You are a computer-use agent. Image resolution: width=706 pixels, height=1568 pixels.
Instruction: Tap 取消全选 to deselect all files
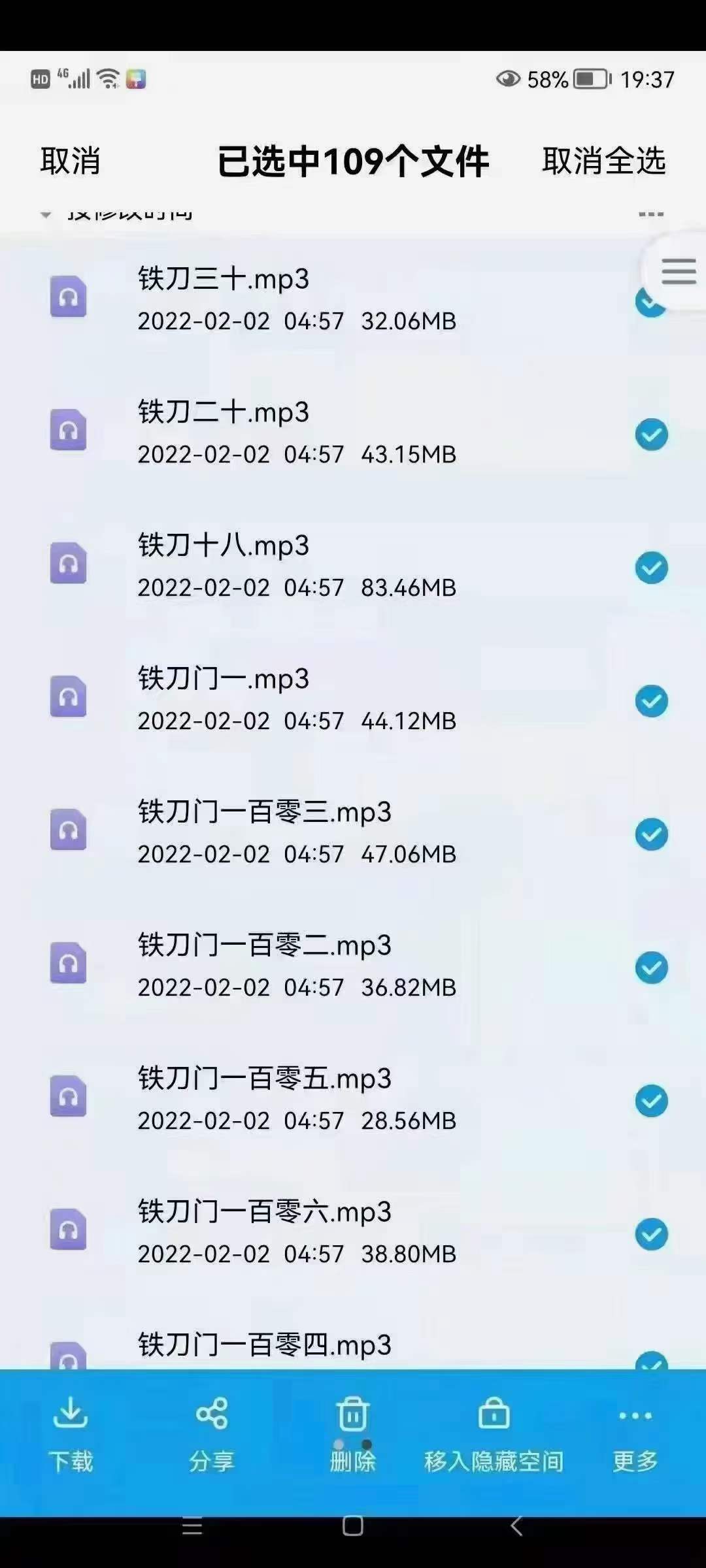(x=603, y=161)
